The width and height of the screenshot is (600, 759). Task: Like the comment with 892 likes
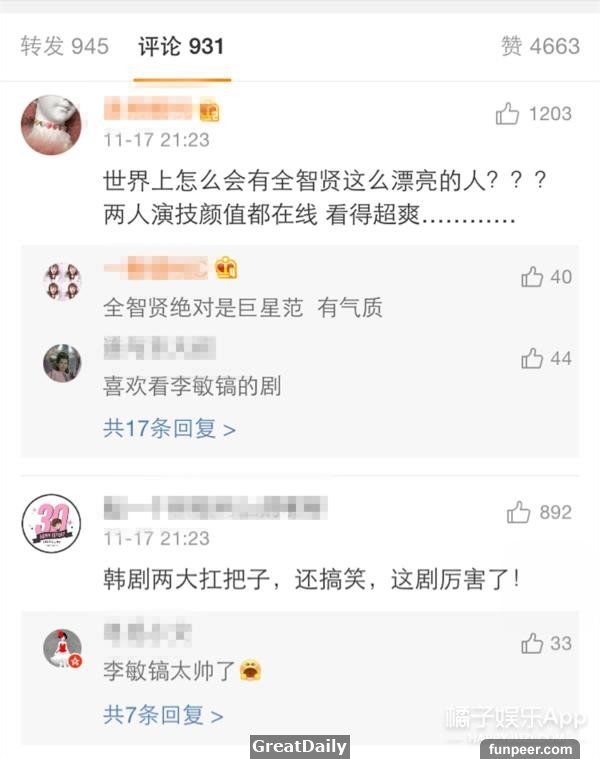tap(519, 513)
